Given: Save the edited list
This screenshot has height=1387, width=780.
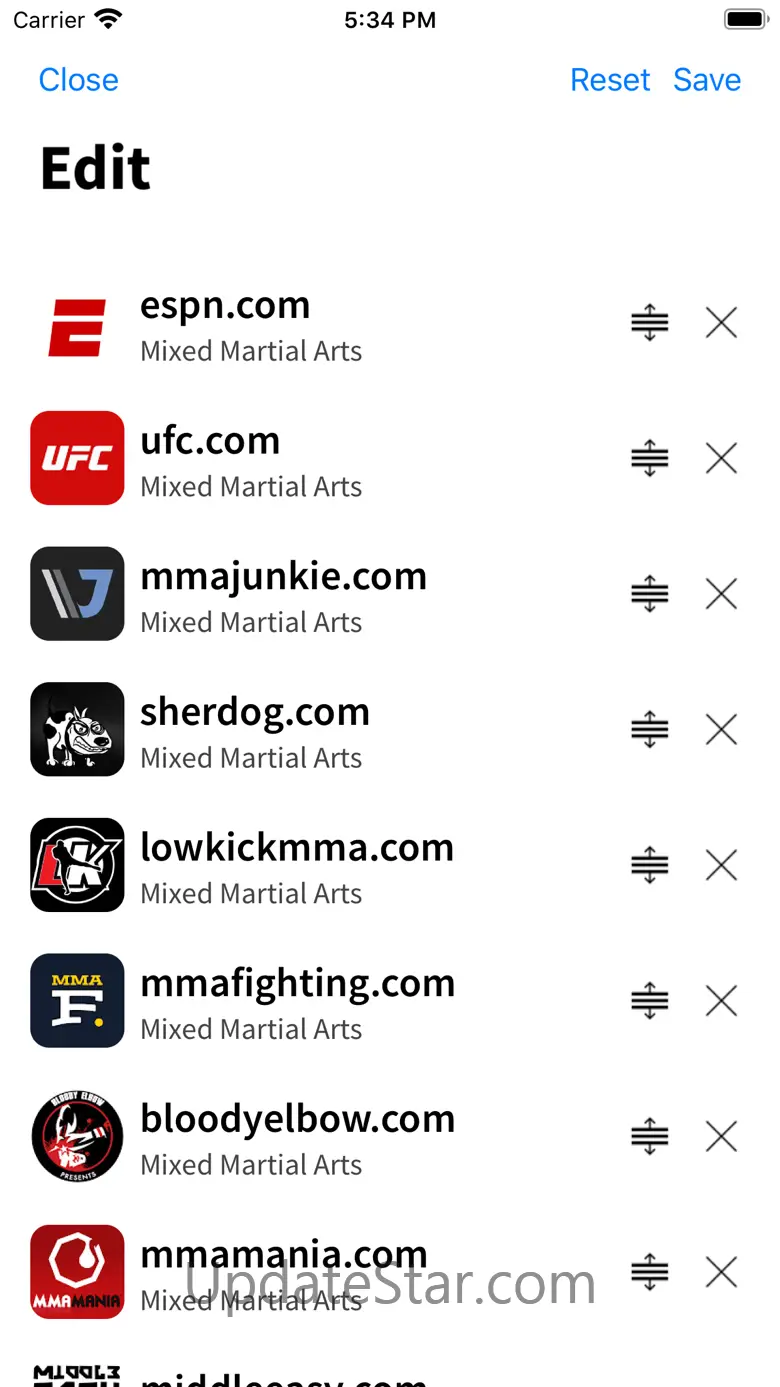Looking at the screenshot, I should click(707, 80).
